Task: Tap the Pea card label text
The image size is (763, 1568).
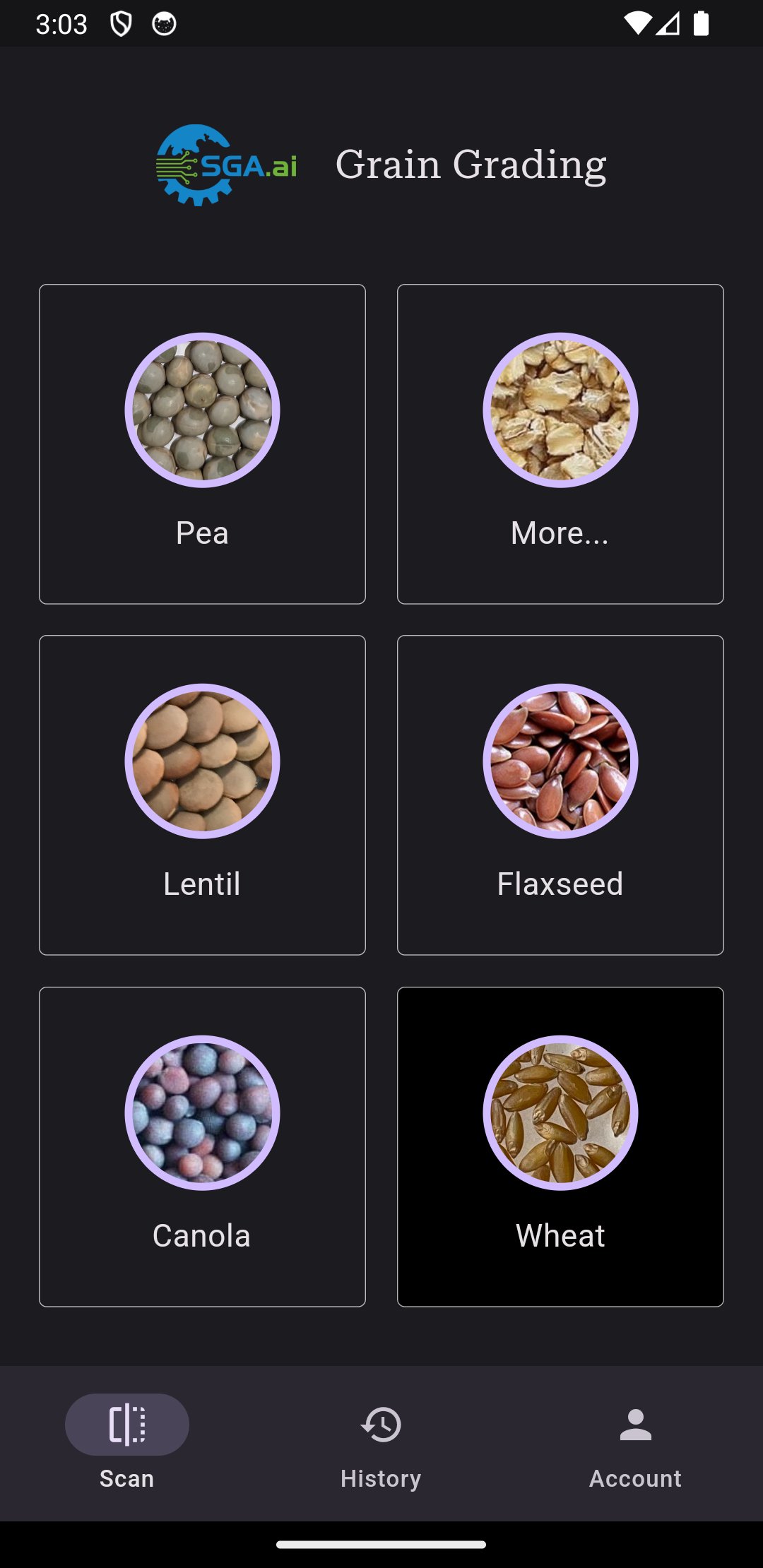Action: (x=202, y=533)
